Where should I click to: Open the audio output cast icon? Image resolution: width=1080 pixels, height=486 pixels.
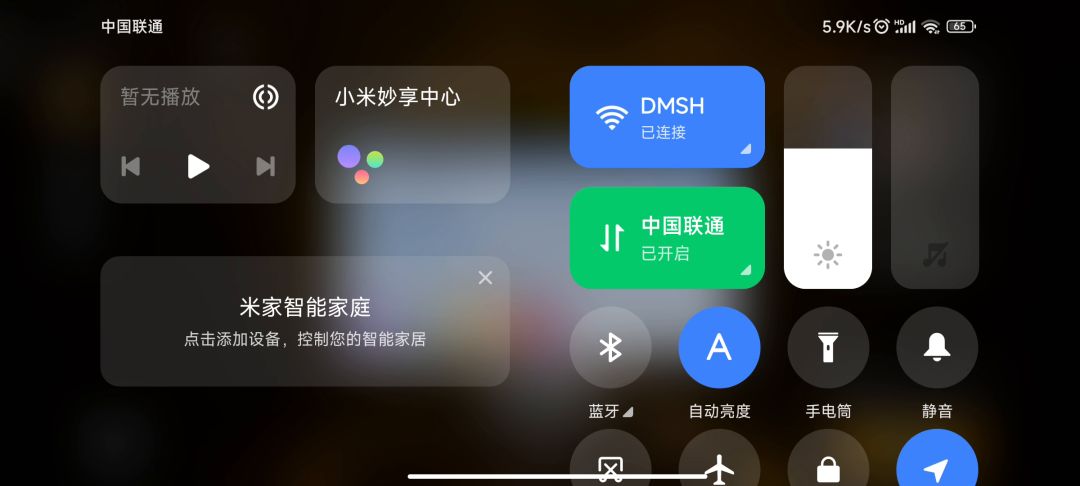coord(265,97)
